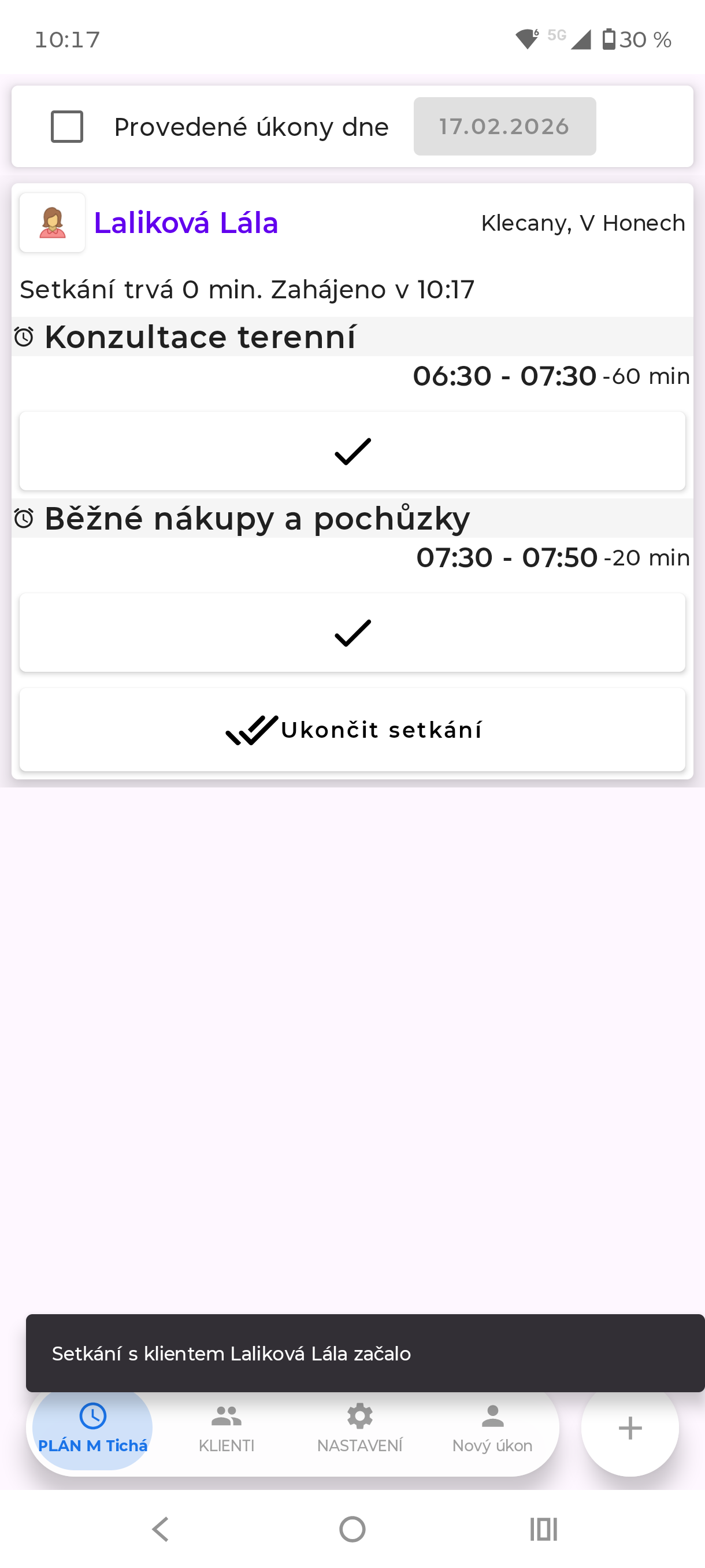Image resolution: width=705 pixels, height=1568 pixels.
Task: Go back with system back button
Action: coord(161,1529)
